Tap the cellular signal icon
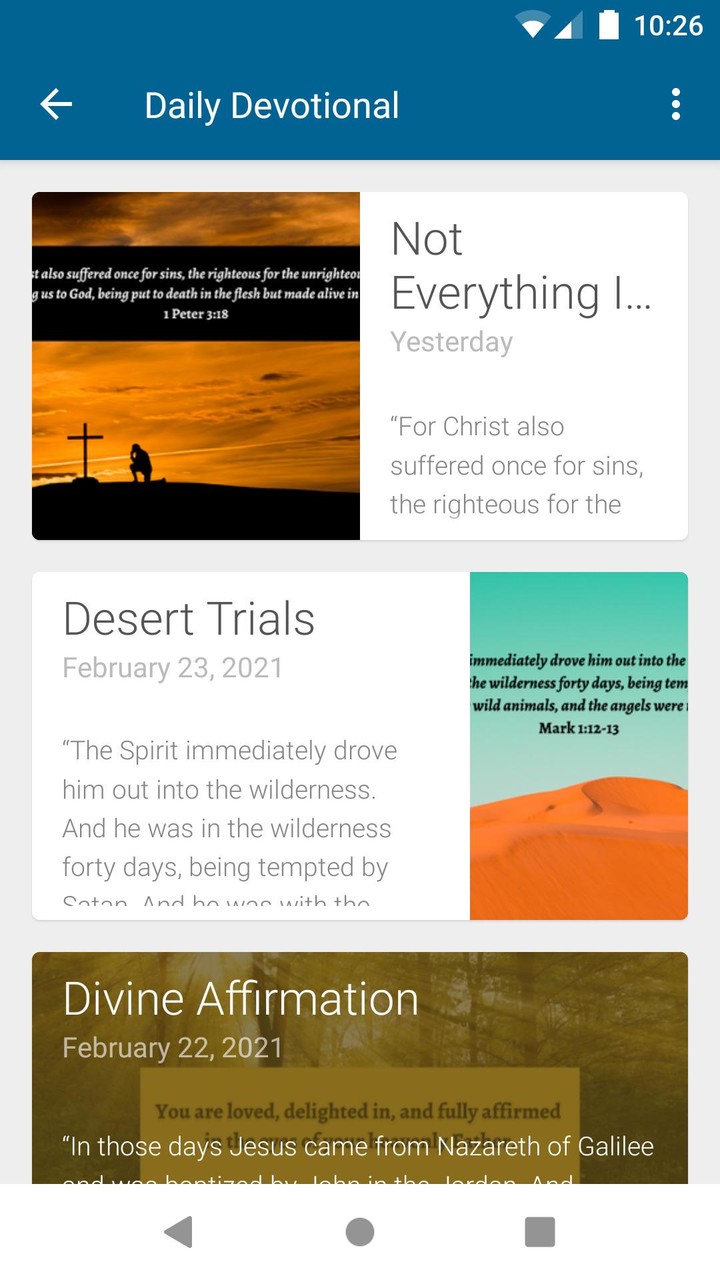 (x=567, y=25)
